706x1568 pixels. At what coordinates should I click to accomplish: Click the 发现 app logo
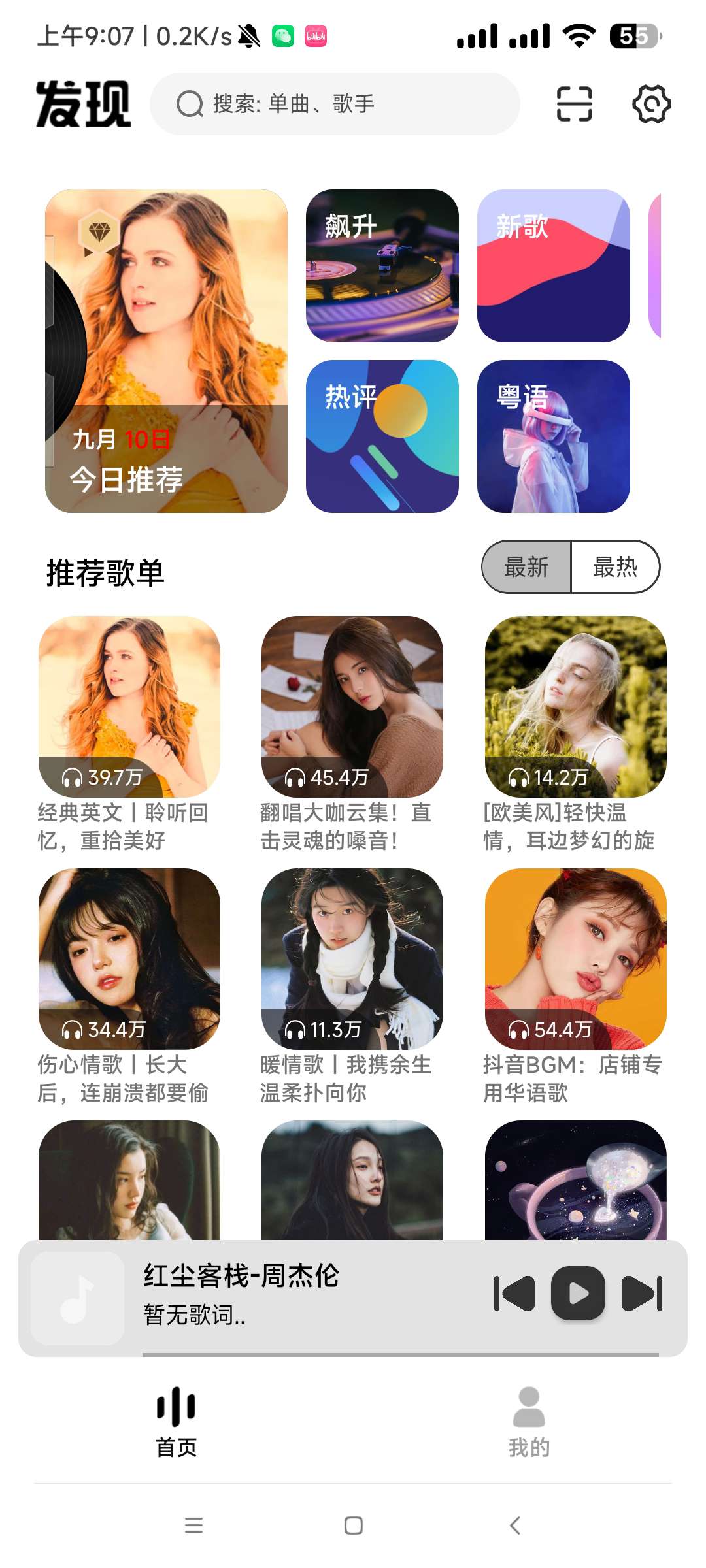pyautogui.click(x=85, y=105)
